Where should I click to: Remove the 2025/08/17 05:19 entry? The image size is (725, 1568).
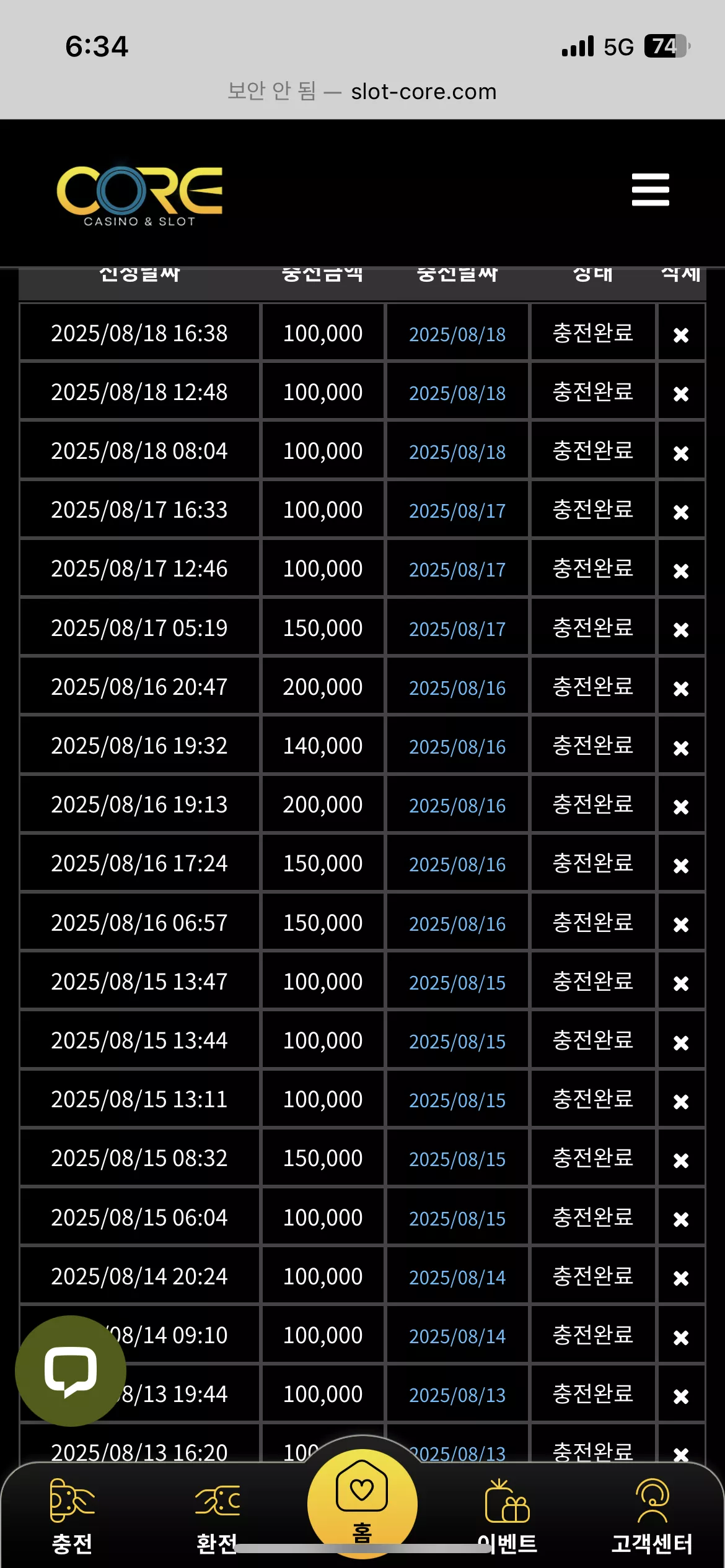click(x=681, y=630)
